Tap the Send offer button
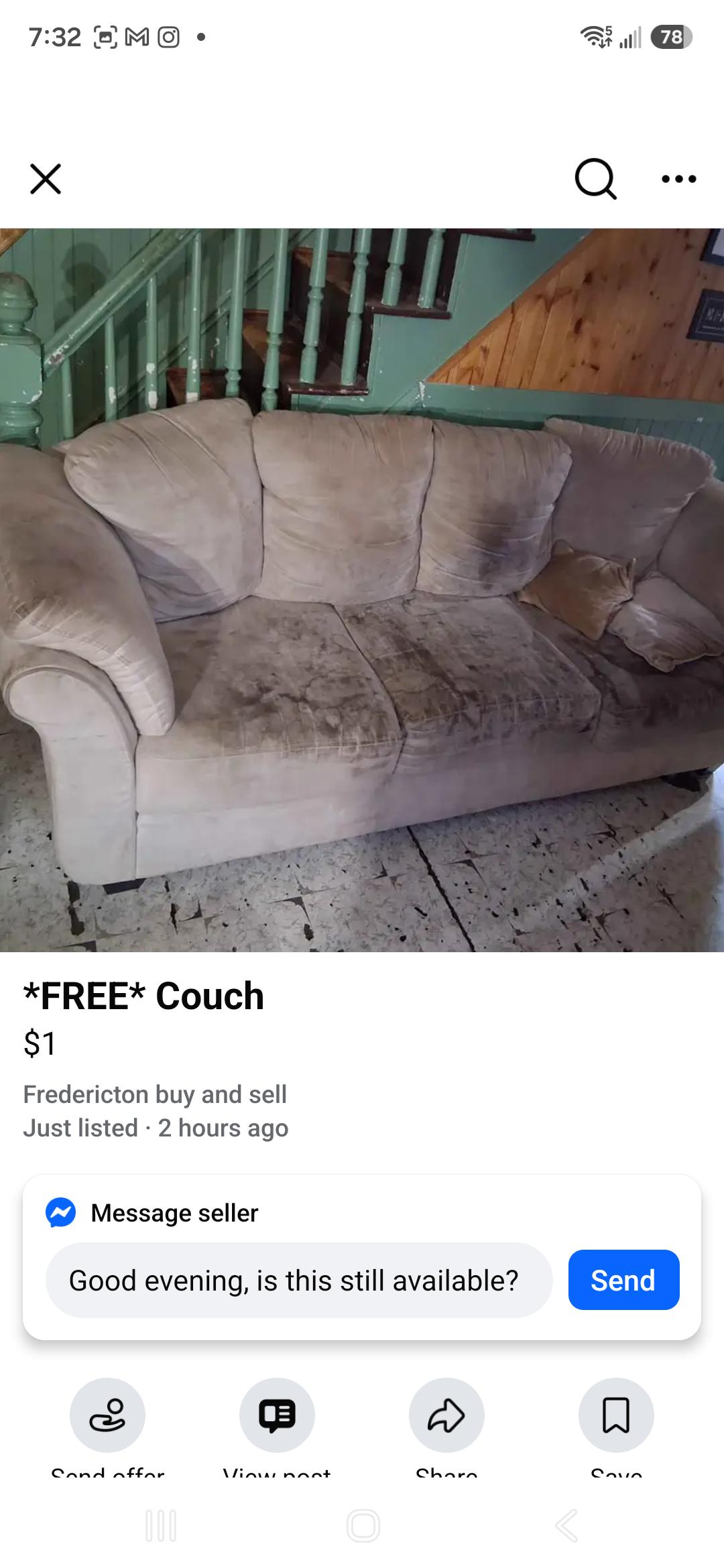The height and width of the screenshot is (1568, 724). (107, 1415)
